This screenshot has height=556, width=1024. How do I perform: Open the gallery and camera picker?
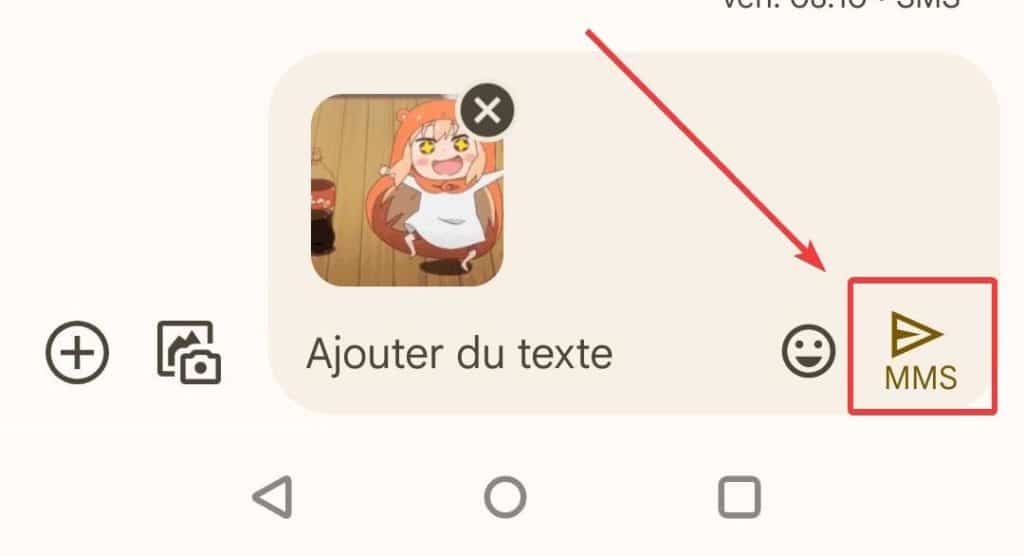[x=188, y=353]
